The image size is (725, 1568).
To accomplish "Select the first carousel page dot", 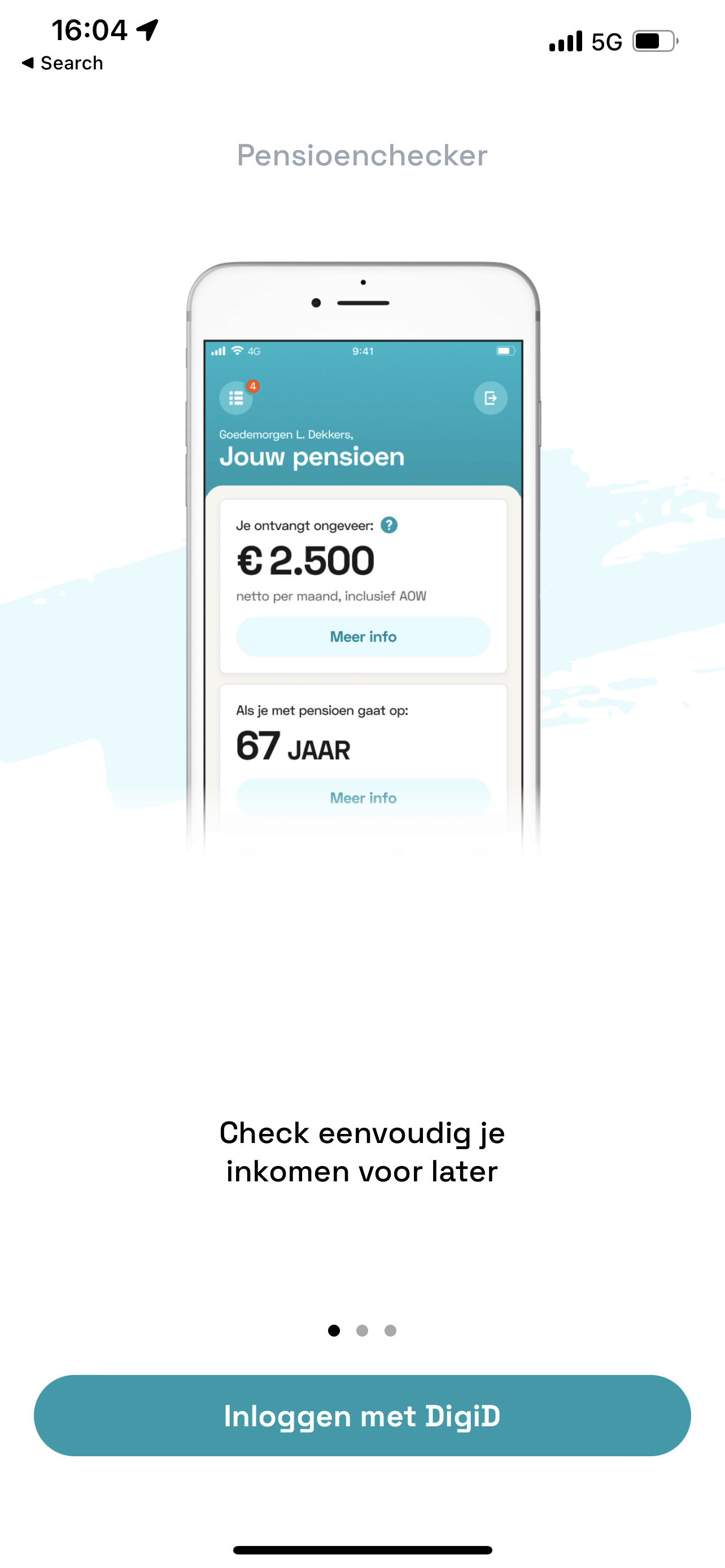I will pyautogui.click(x=334, y=1330).
